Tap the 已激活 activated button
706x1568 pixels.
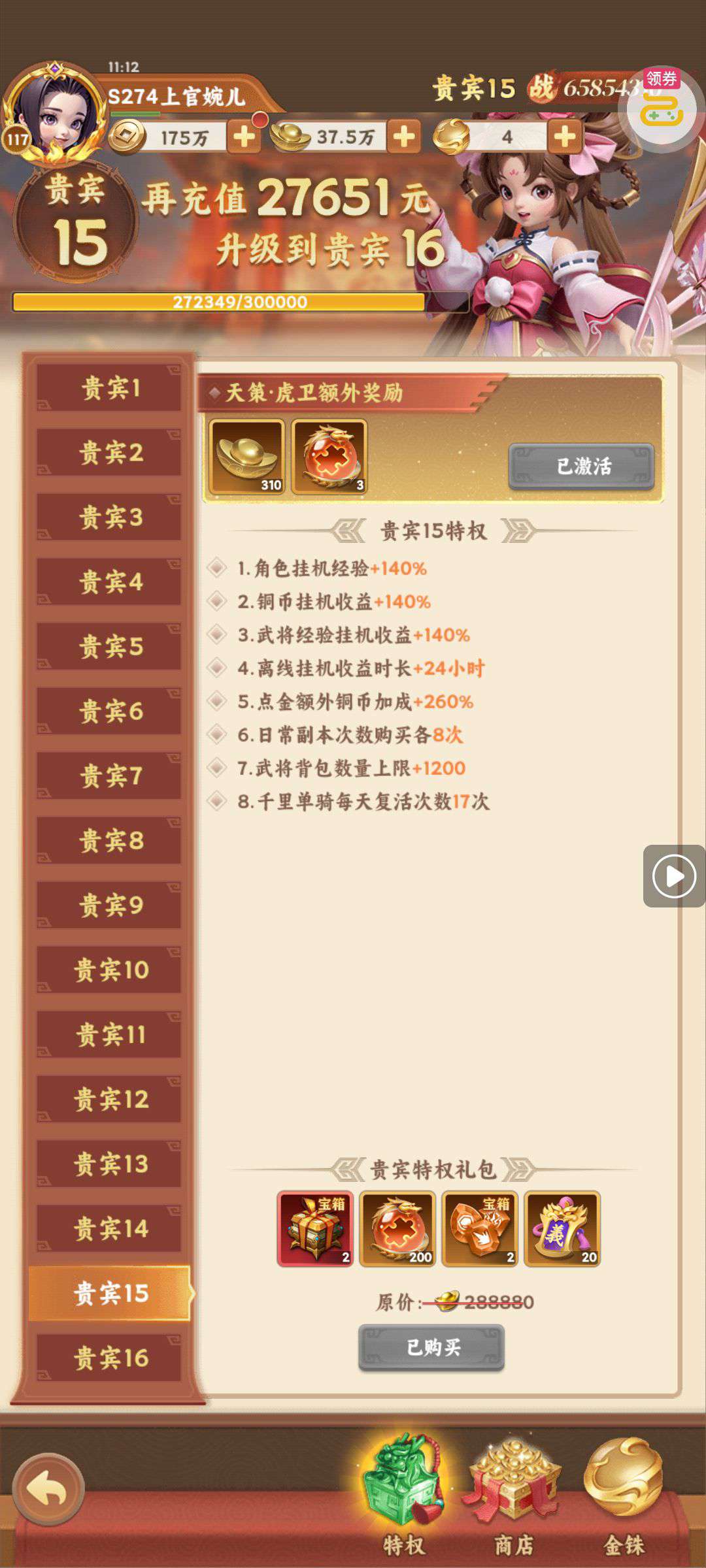[581, 466]
